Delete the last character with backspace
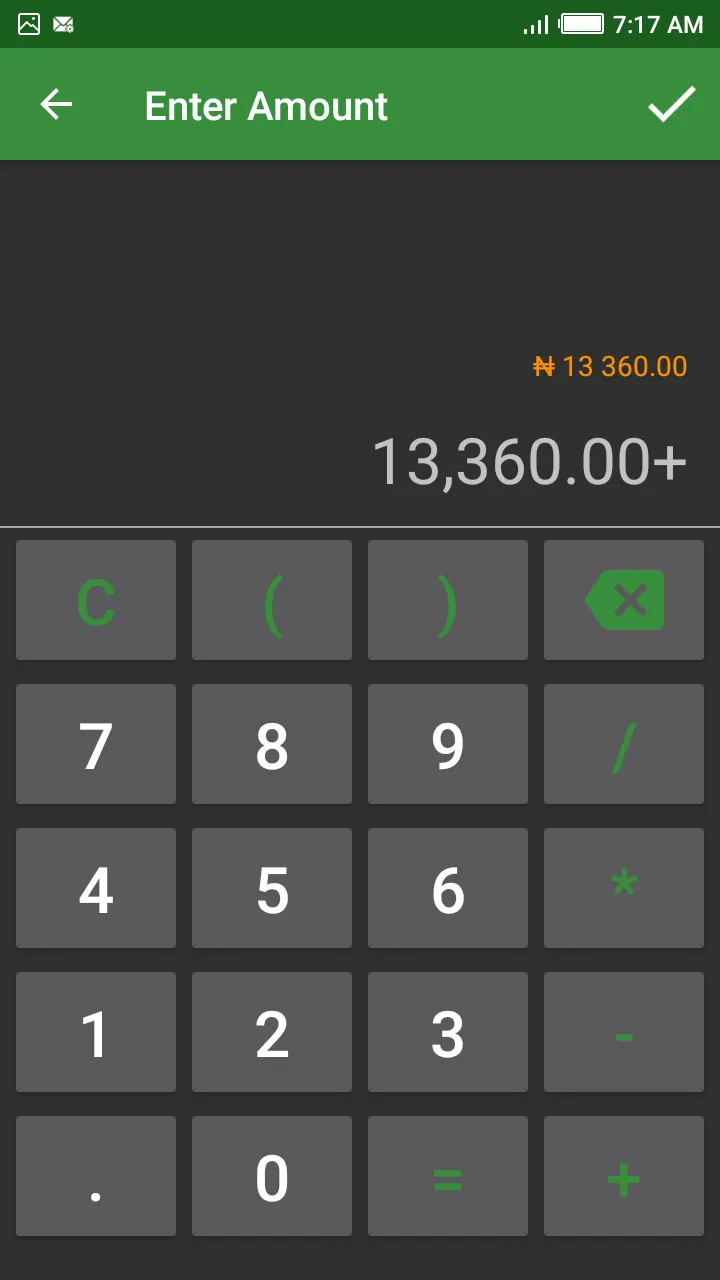This screenshot has height=1280, width=720. (624, 600)
